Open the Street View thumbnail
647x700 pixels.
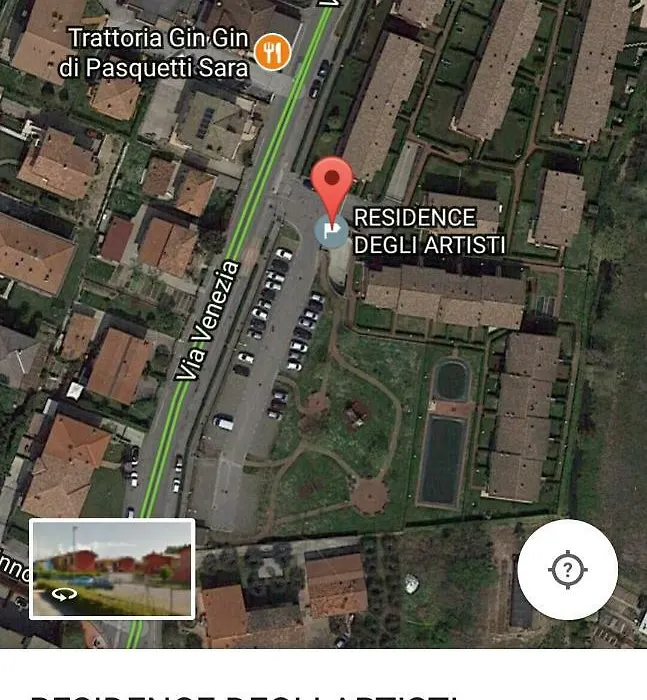(112, 569)
